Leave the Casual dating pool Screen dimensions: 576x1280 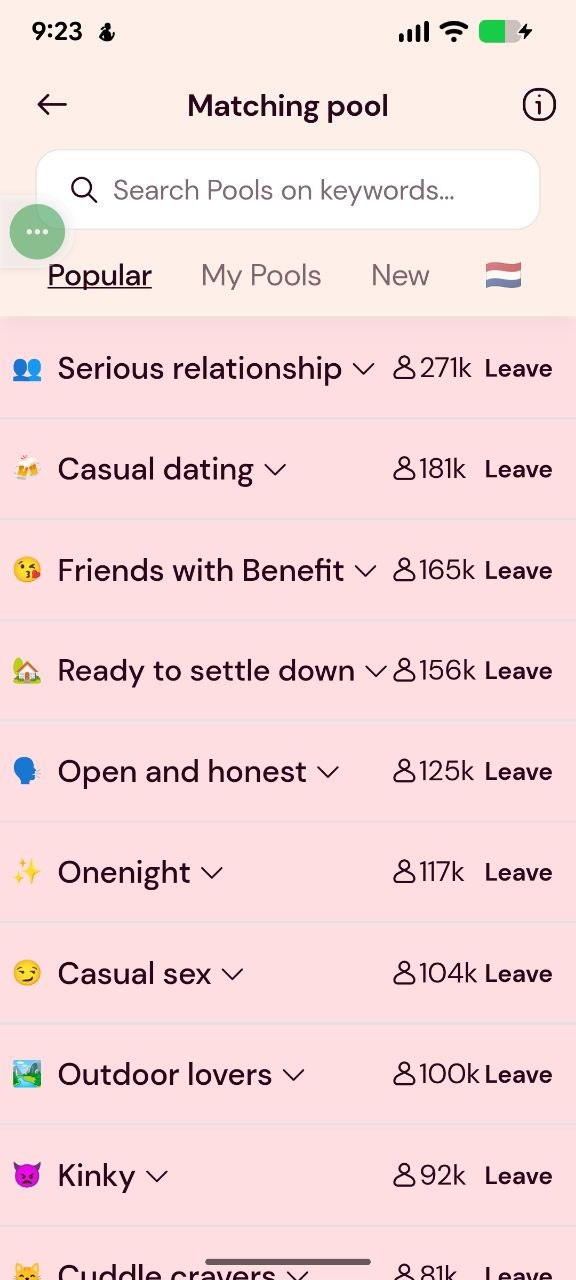tap(518, 470)
